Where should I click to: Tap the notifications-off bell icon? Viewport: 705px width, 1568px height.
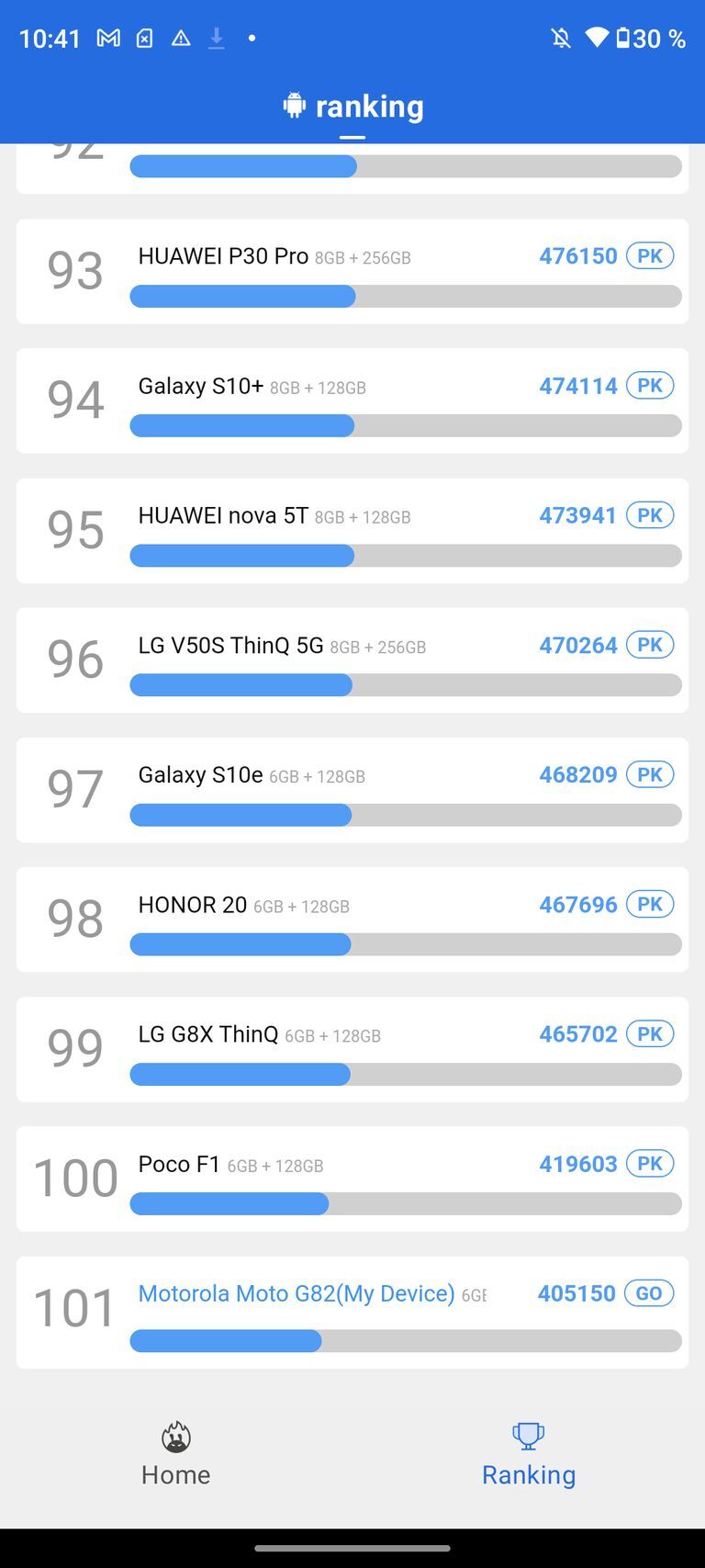click(x=560, y=37)
